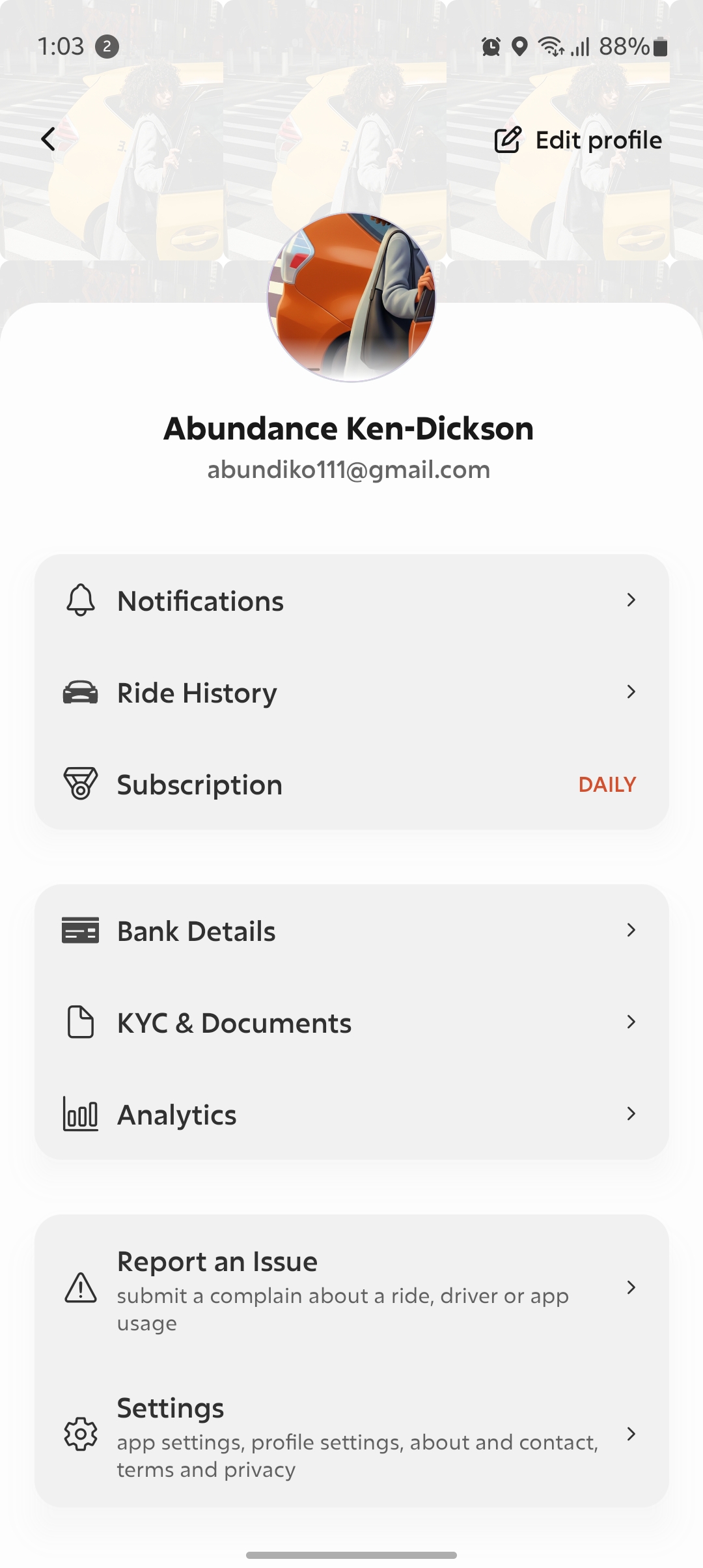
Task: Select the Ride History car icon
Action: 79,692
